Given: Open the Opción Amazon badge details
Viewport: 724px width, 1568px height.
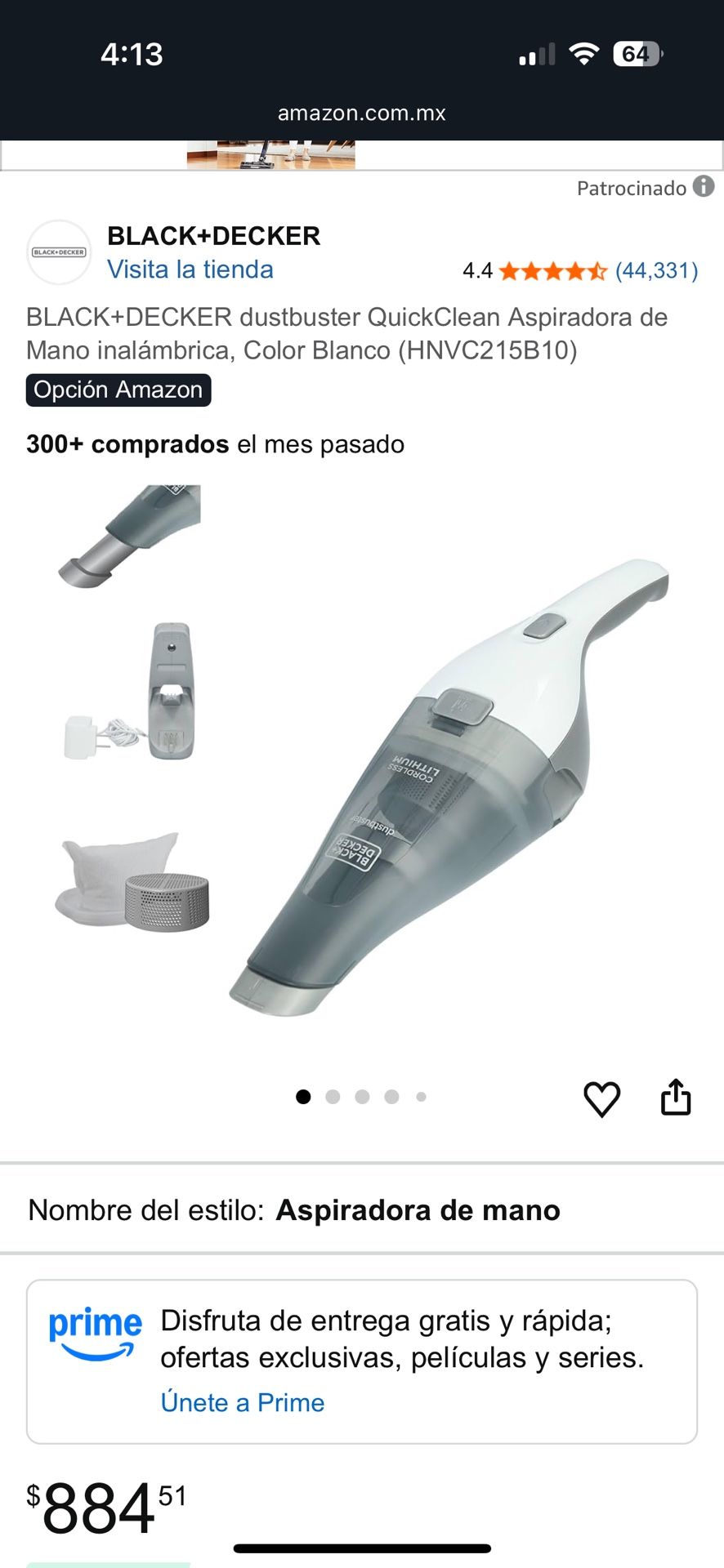Looking at the screenshot, I should click(118, 390).
